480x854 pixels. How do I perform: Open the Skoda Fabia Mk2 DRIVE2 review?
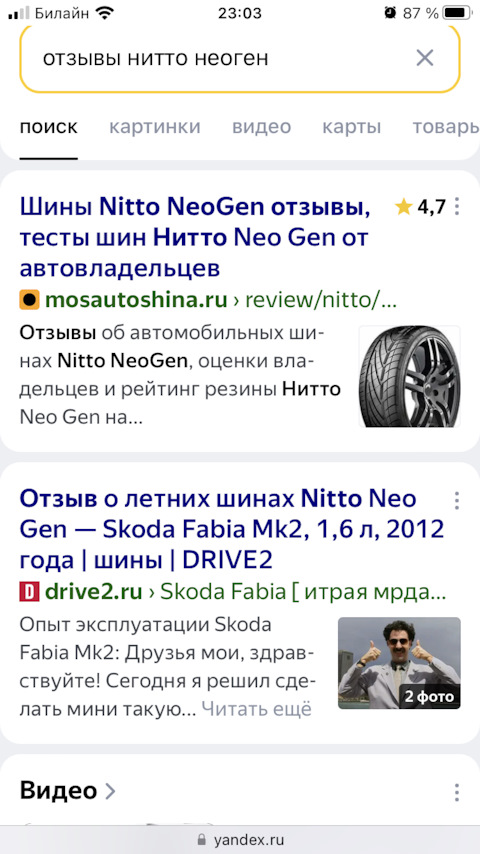[x=232, y=529]
